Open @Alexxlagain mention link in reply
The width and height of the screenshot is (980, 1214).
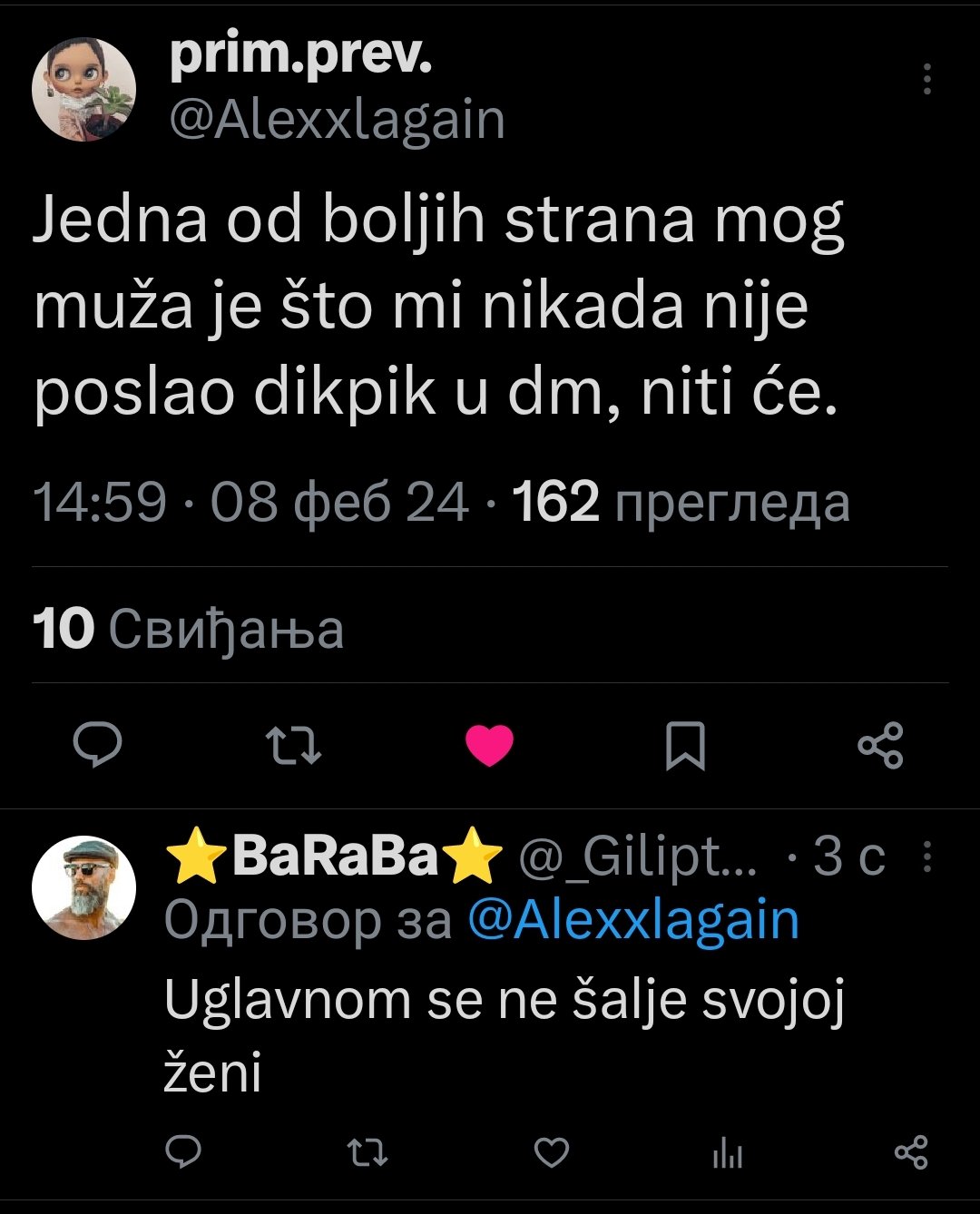pos(633,921)
